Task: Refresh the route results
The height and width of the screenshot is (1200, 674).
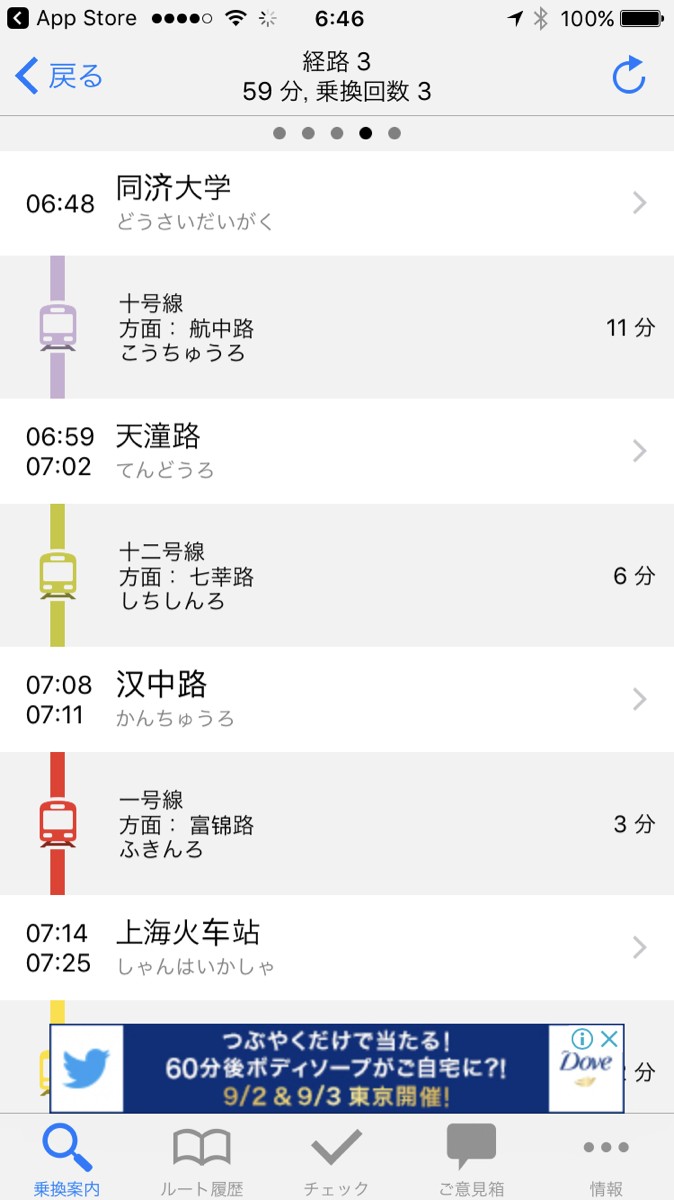Action: click(628, 76)
